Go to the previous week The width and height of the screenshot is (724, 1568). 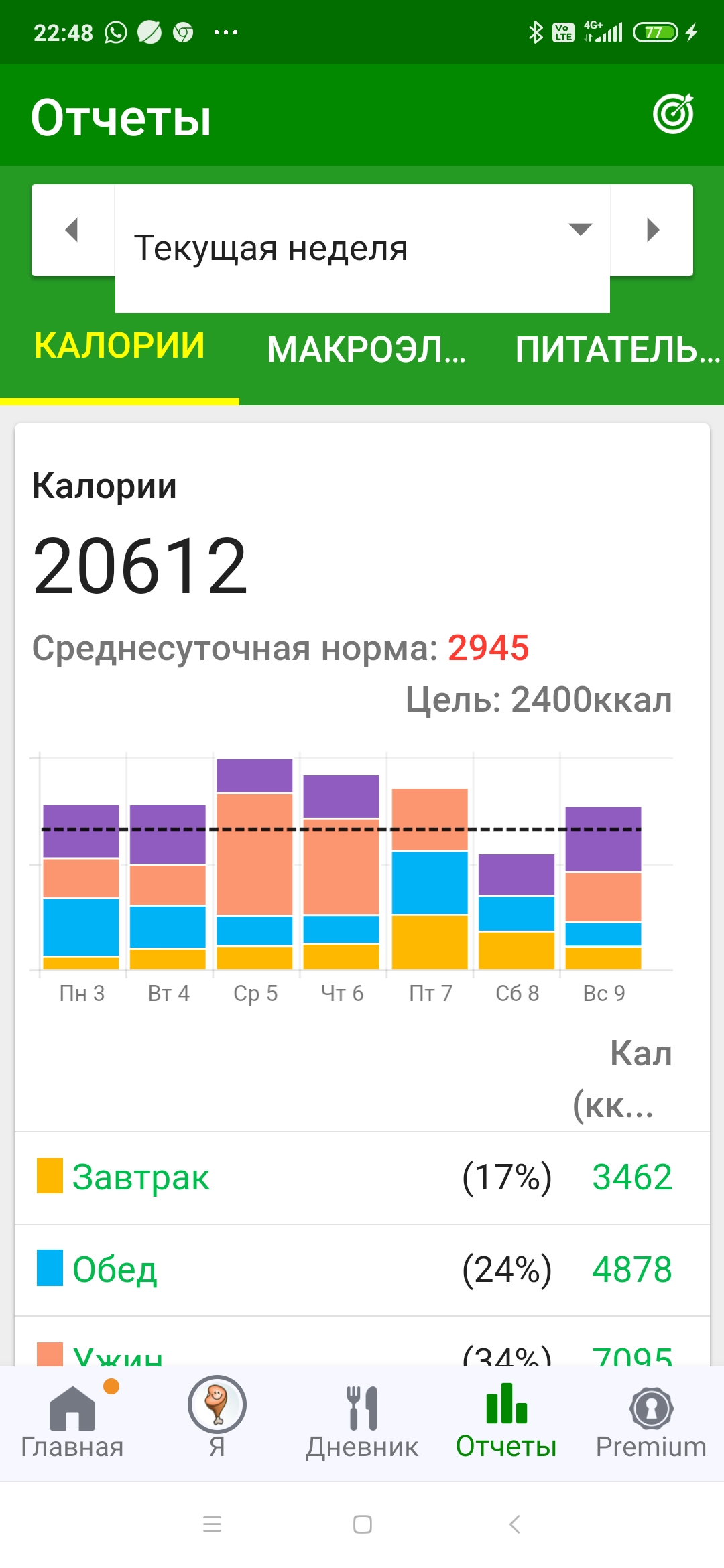pos(72,230)
